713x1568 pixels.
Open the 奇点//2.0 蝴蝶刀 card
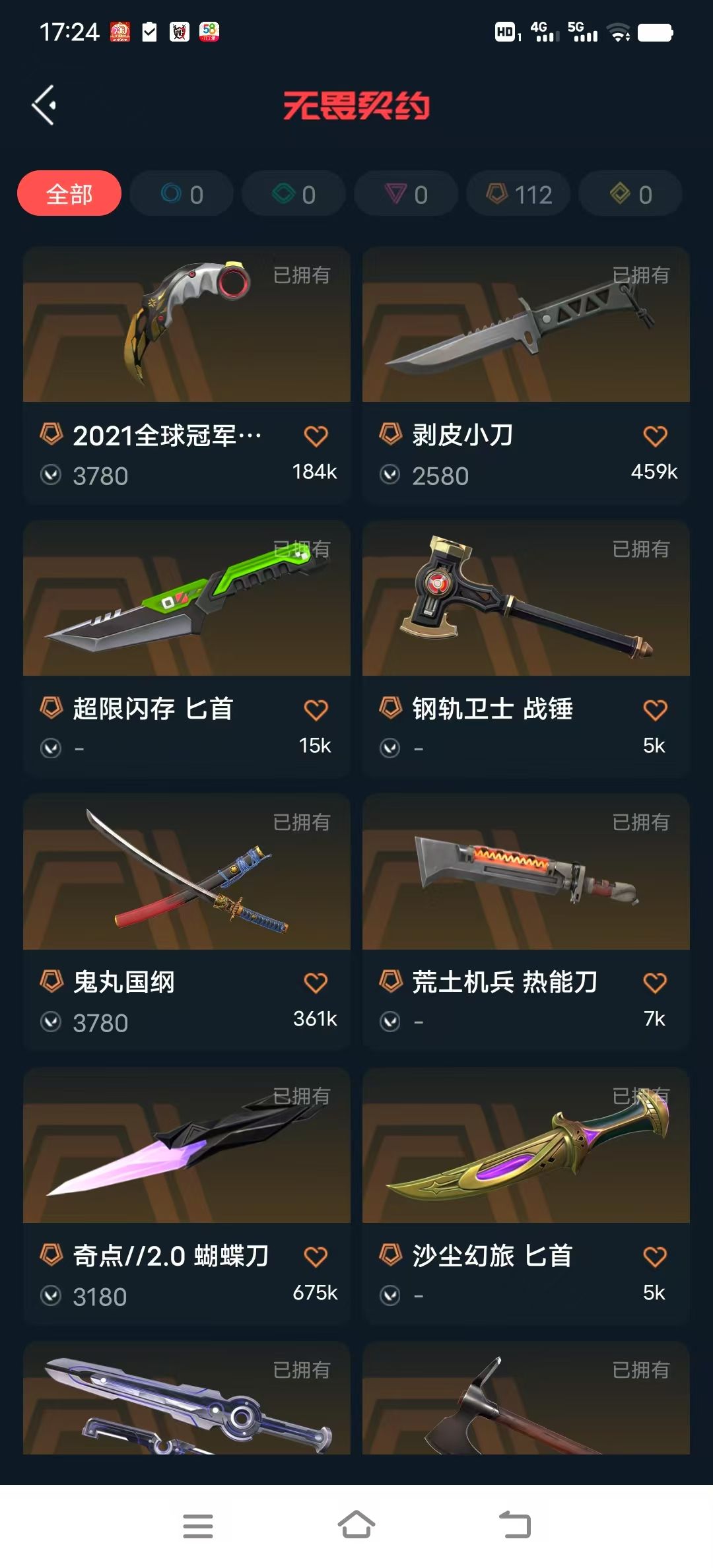[x=187, y=1196]
